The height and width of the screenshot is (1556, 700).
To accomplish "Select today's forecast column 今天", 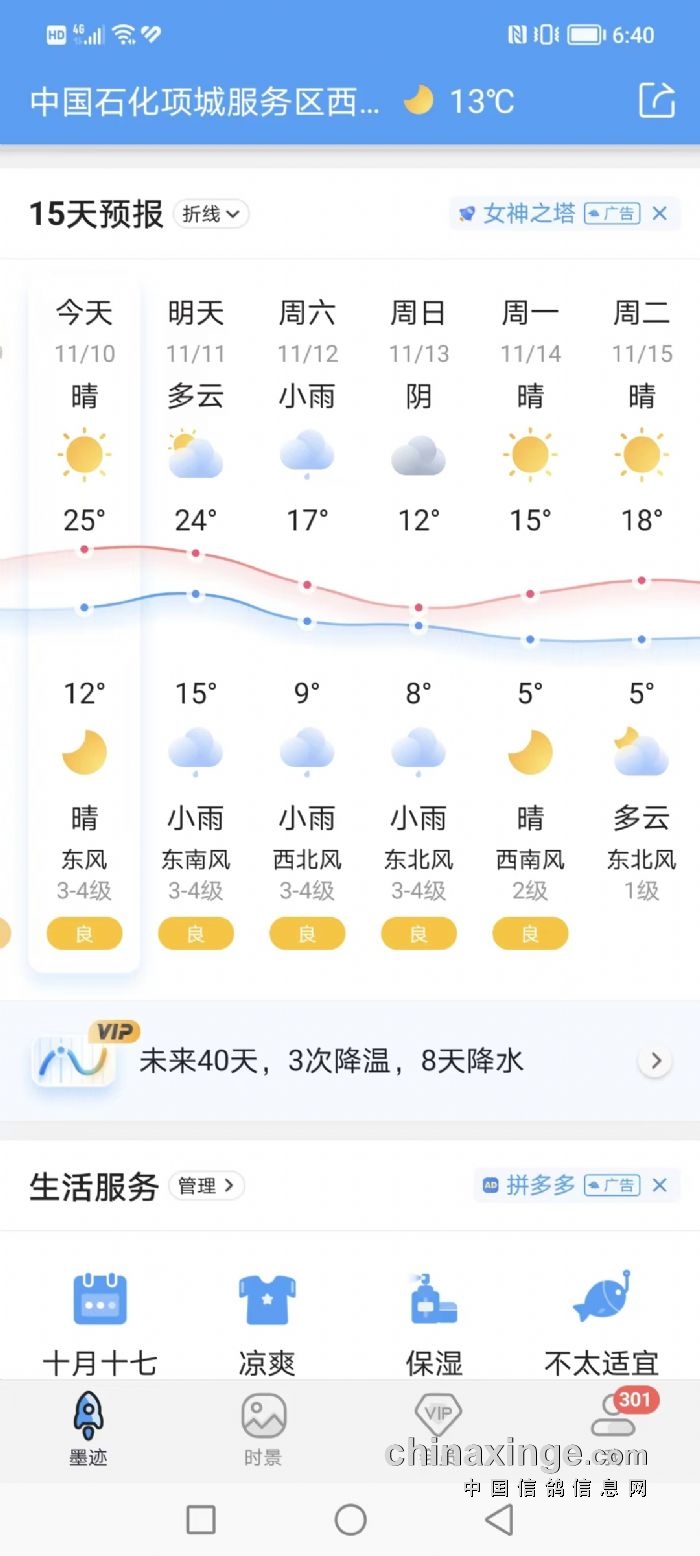I will 84,620.
